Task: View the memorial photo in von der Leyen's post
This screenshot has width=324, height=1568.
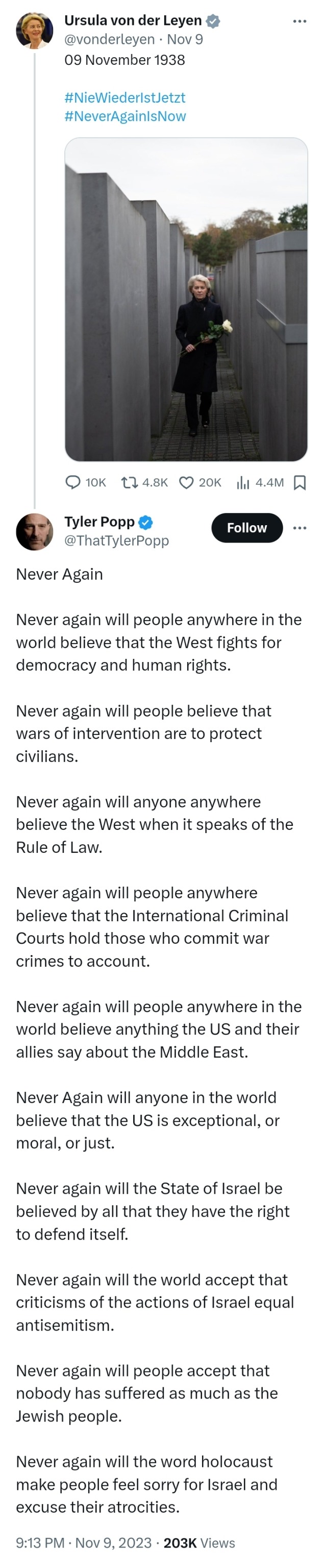Action: 186,299
